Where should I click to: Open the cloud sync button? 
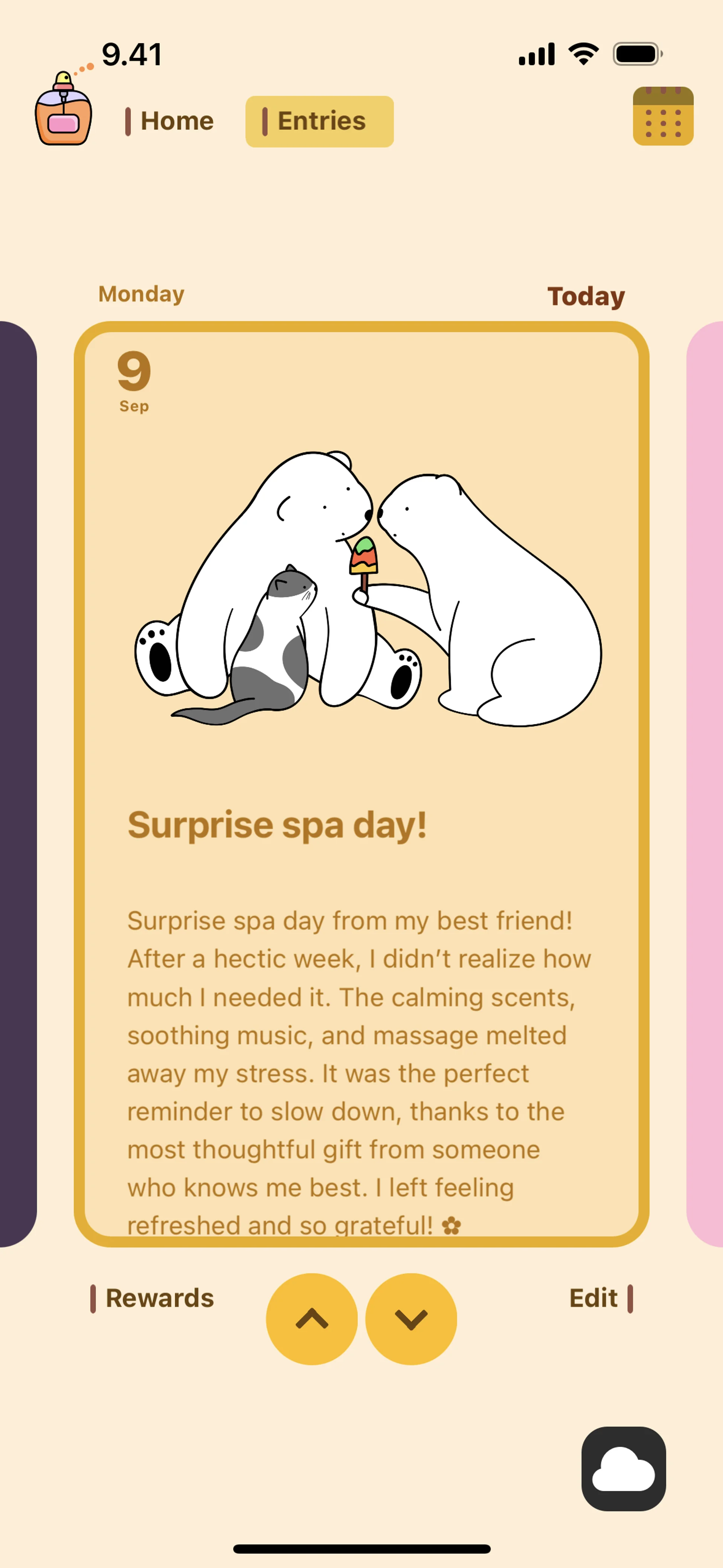tap(623, 1468)
